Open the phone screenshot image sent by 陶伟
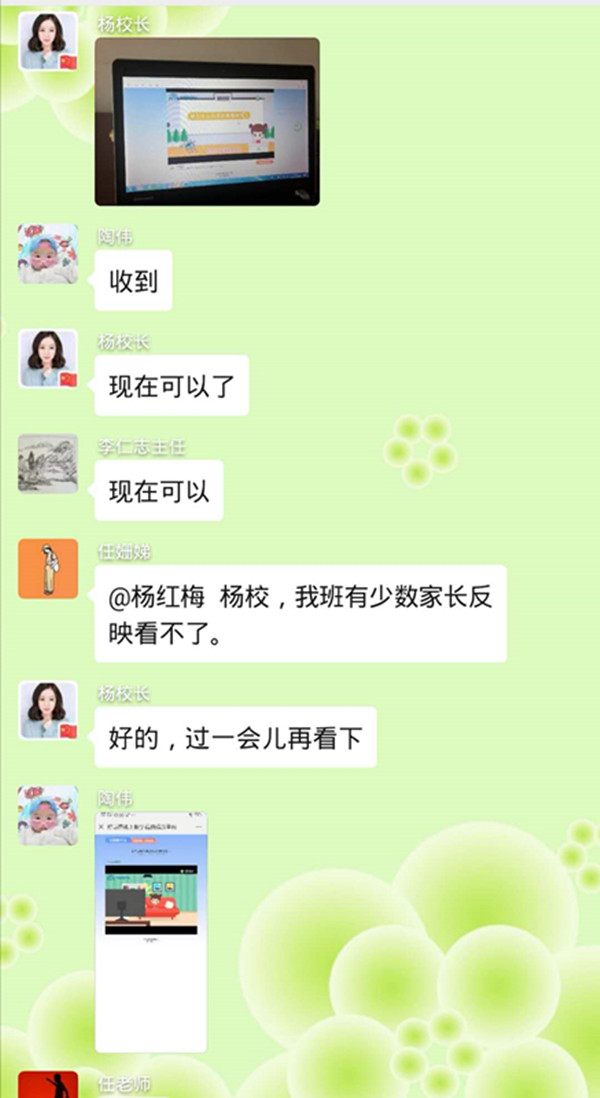The width and height of the screenshot is (600, 1098). pos(150,931)
